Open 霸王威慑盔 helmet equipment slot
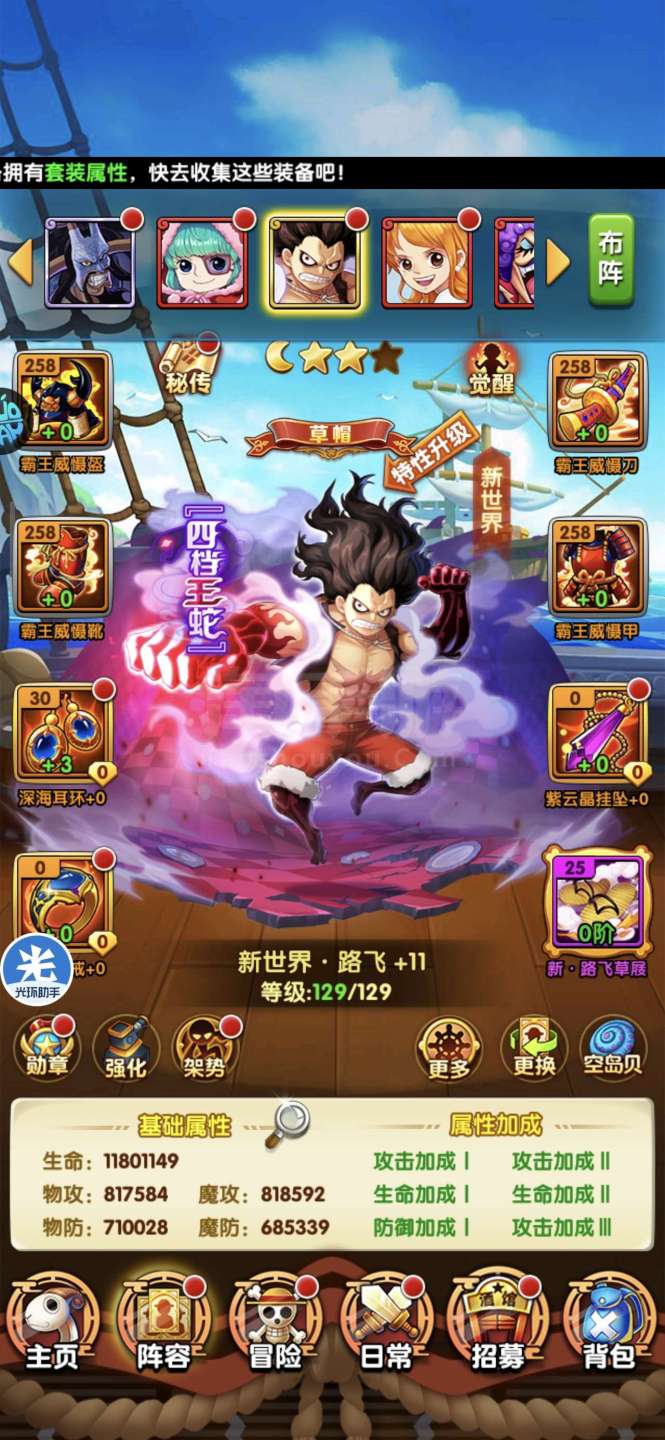This screenshot has width=665, height=1440. pos(63,400)
